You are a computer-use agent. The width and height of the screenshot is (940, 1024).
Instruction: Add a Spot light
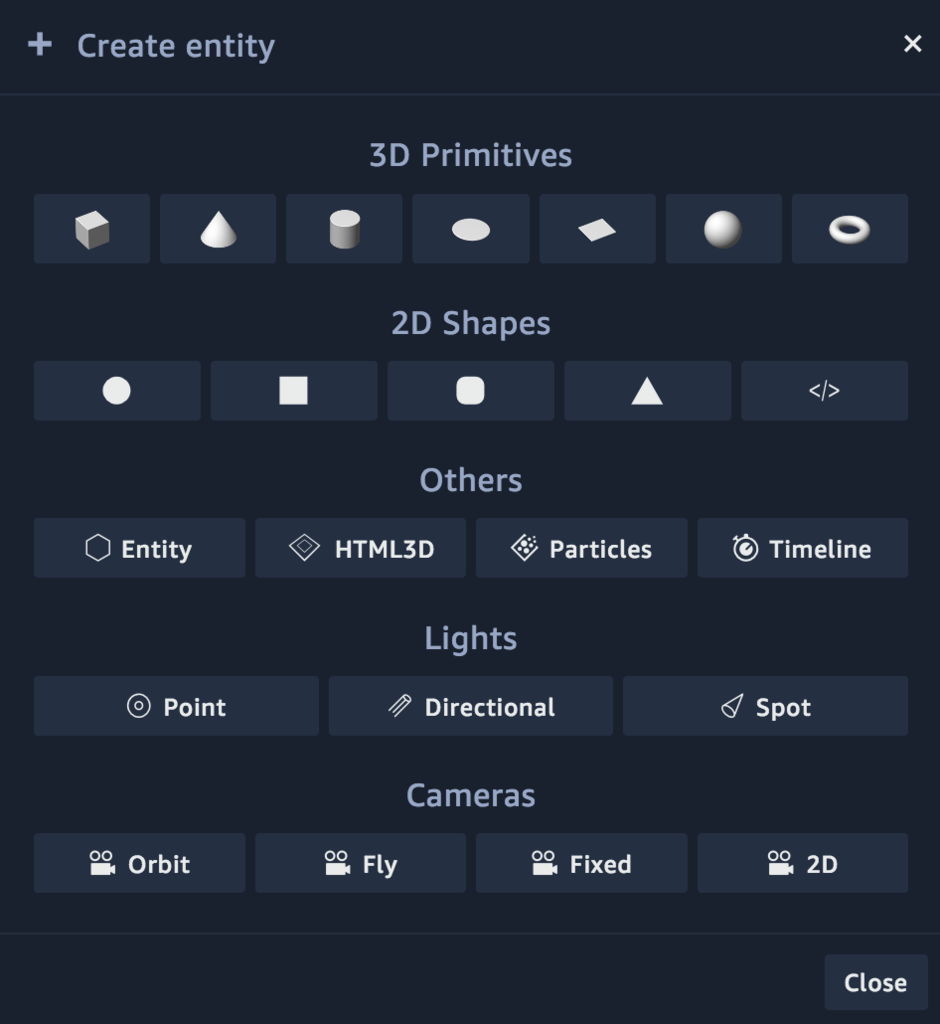[x=765, y=707]
